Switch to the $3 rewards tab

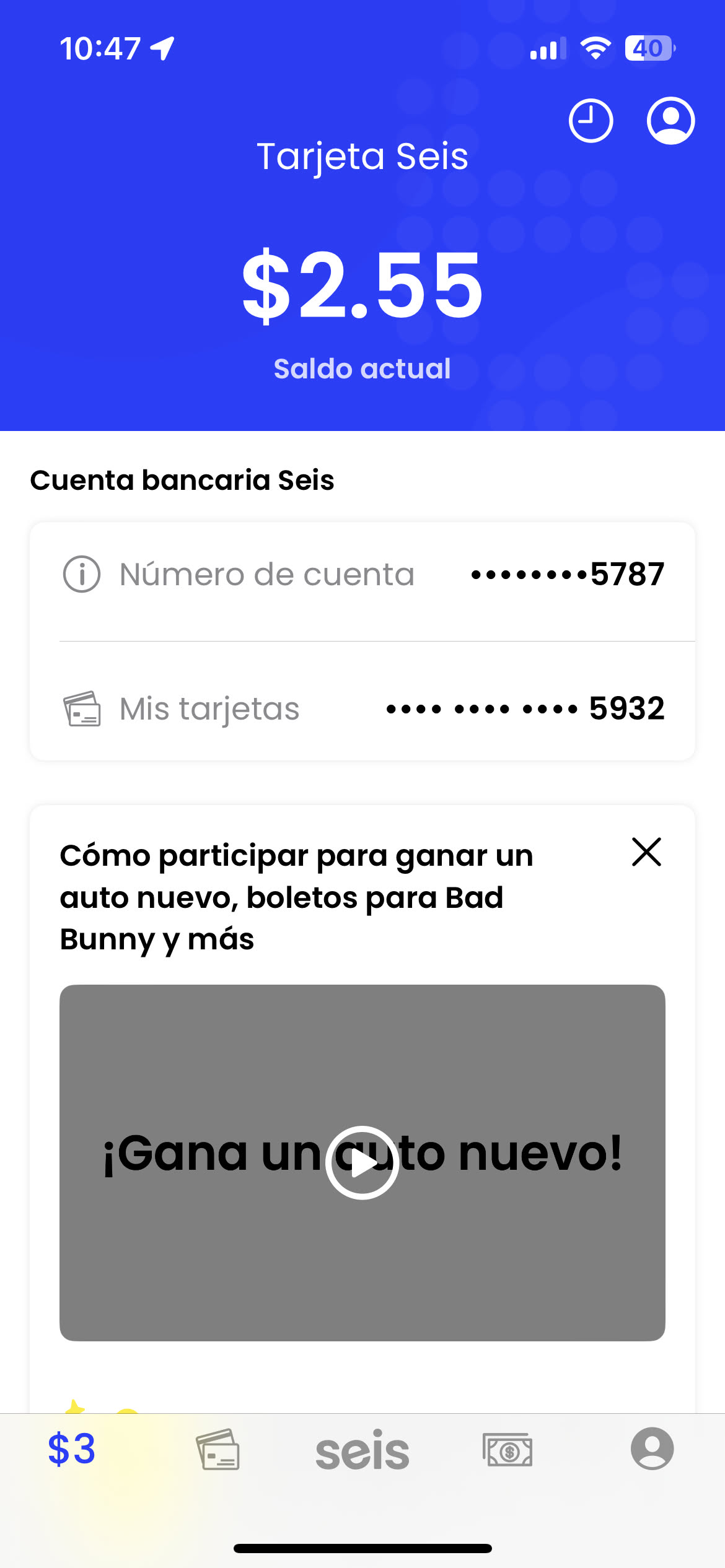pyautogui.click(x=72, y=1449)
